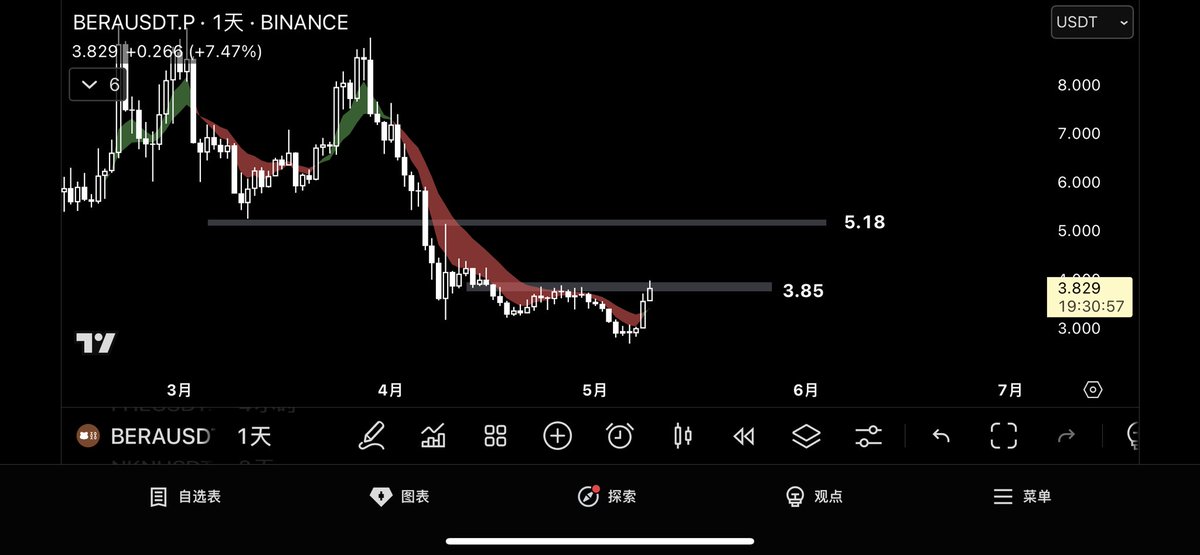Image resolution: width=1200 pixels, height=555 pixels.
Task: Open the USDT currency dropdown
Action: point(1091,22)
